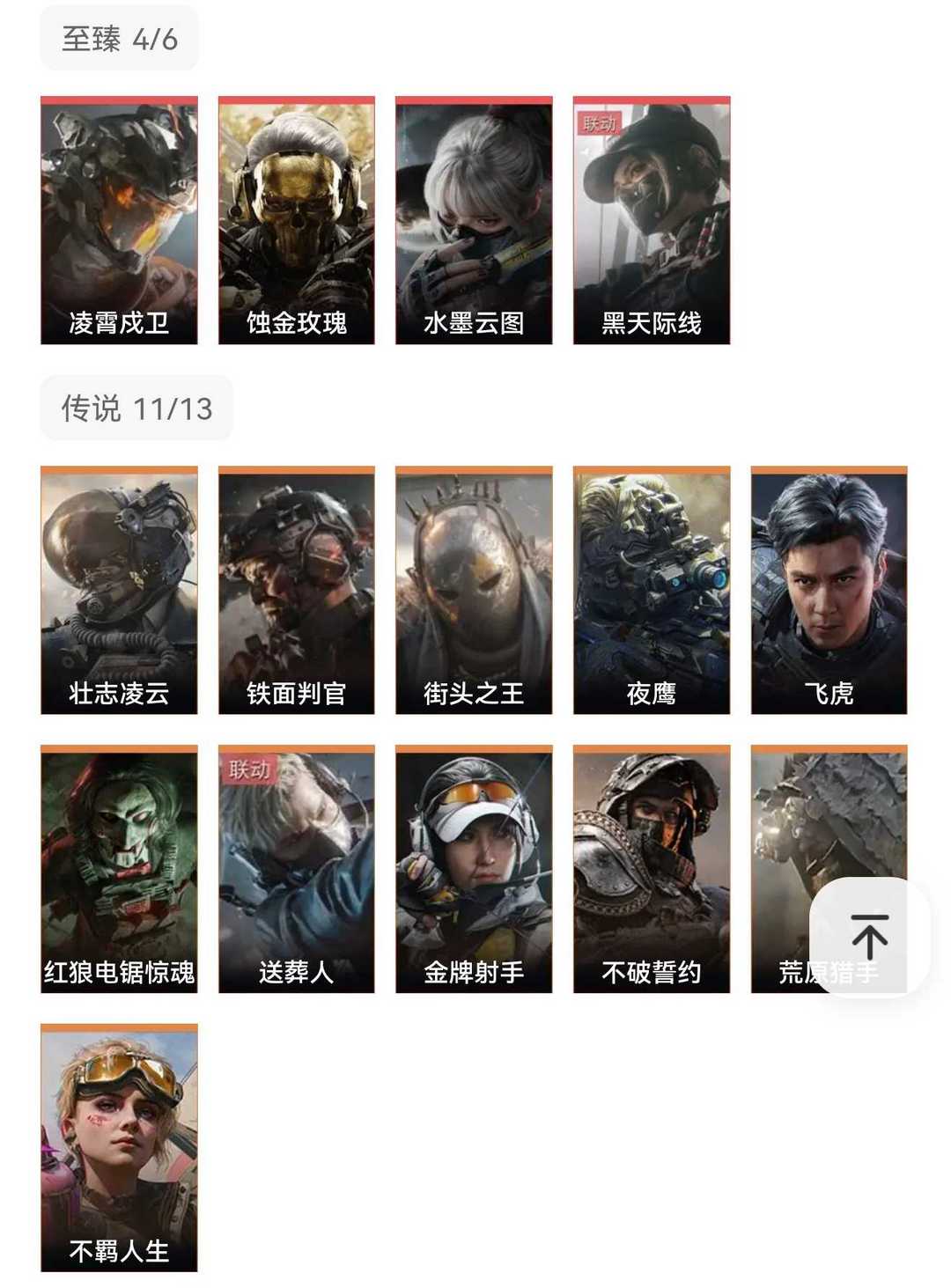Screen dimensions: 951x1288
Task: View the 金牌射手 skin card
Action: [474, 869]
